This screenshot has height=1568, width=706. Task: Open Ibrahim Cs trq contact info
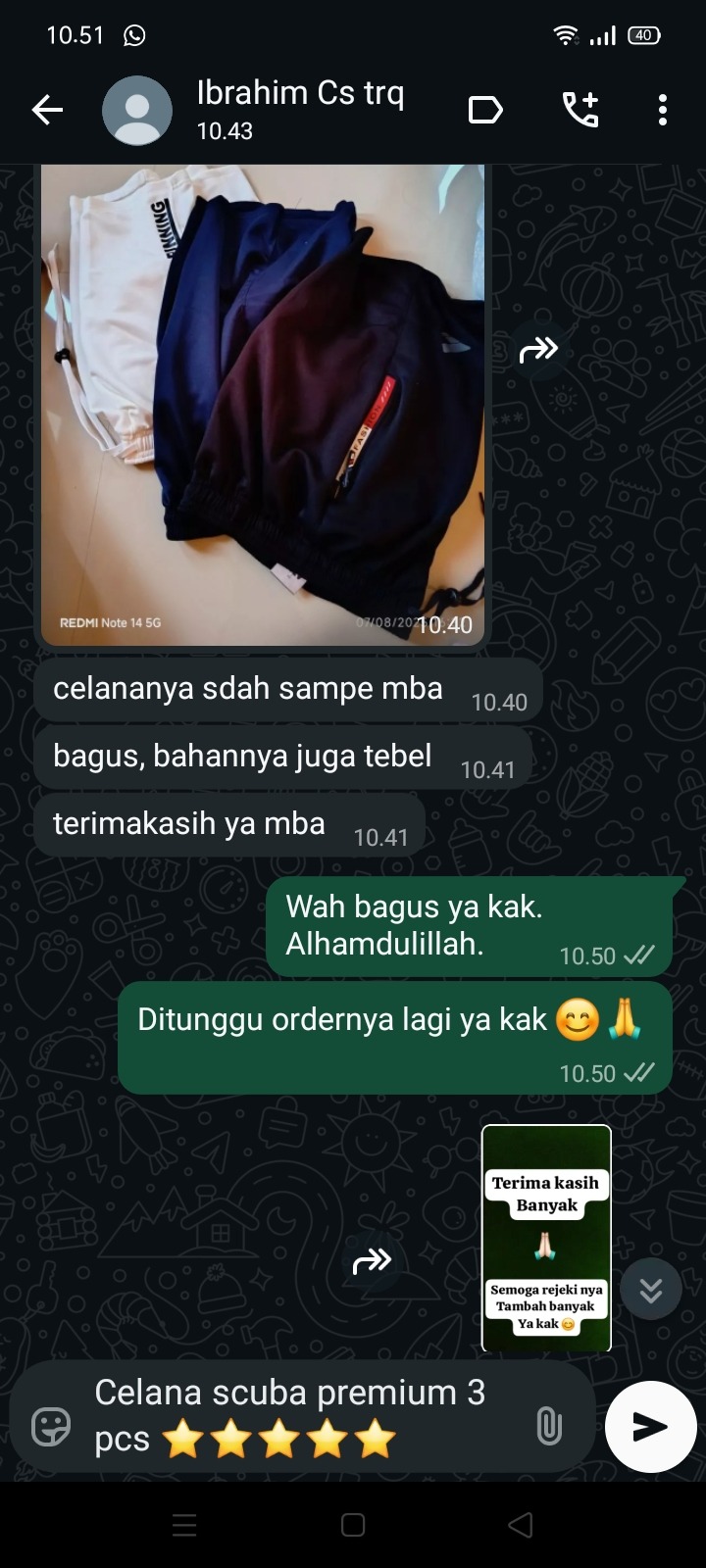(x=299, y=109)
